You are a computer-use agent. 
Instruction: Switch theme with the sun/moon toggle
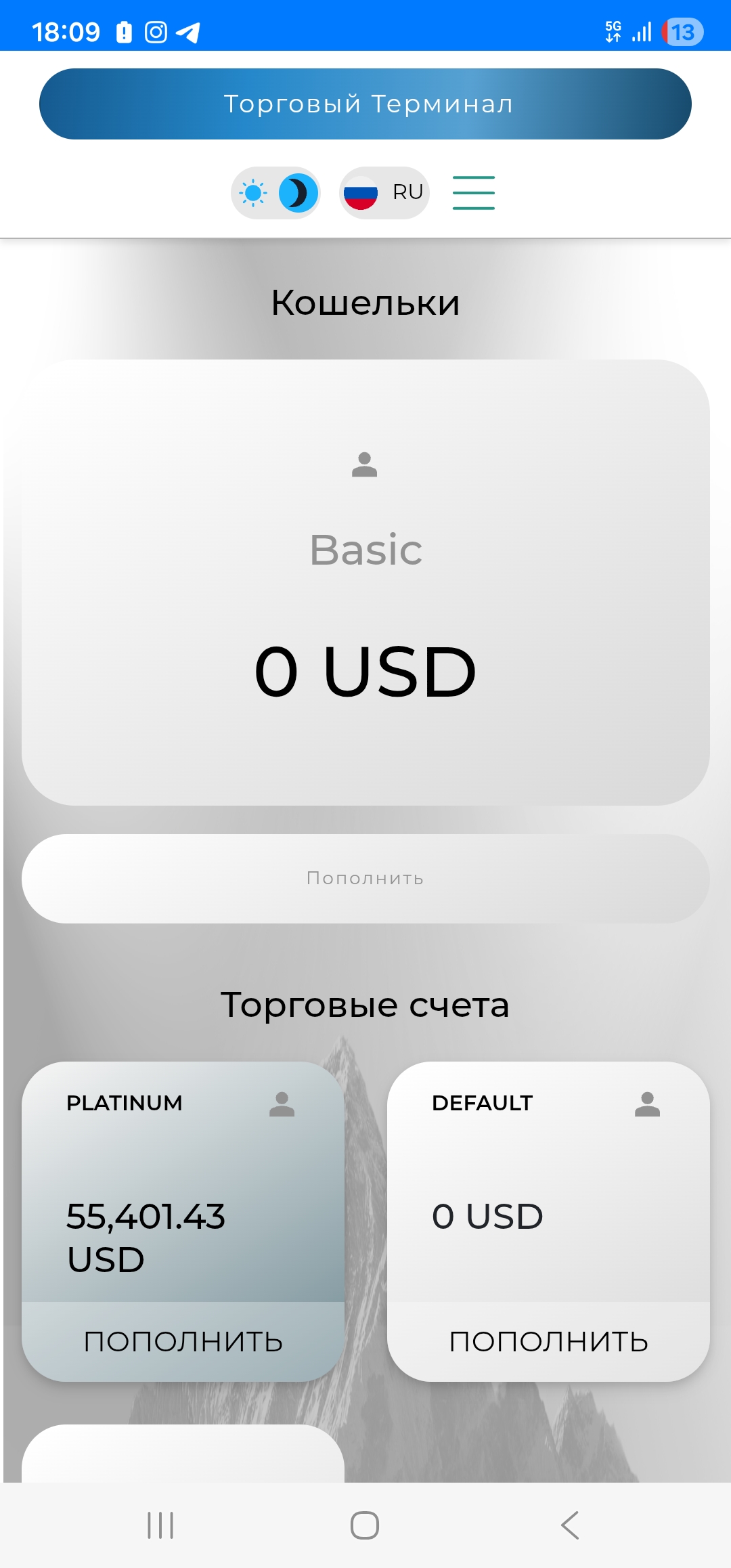point(275,193)
